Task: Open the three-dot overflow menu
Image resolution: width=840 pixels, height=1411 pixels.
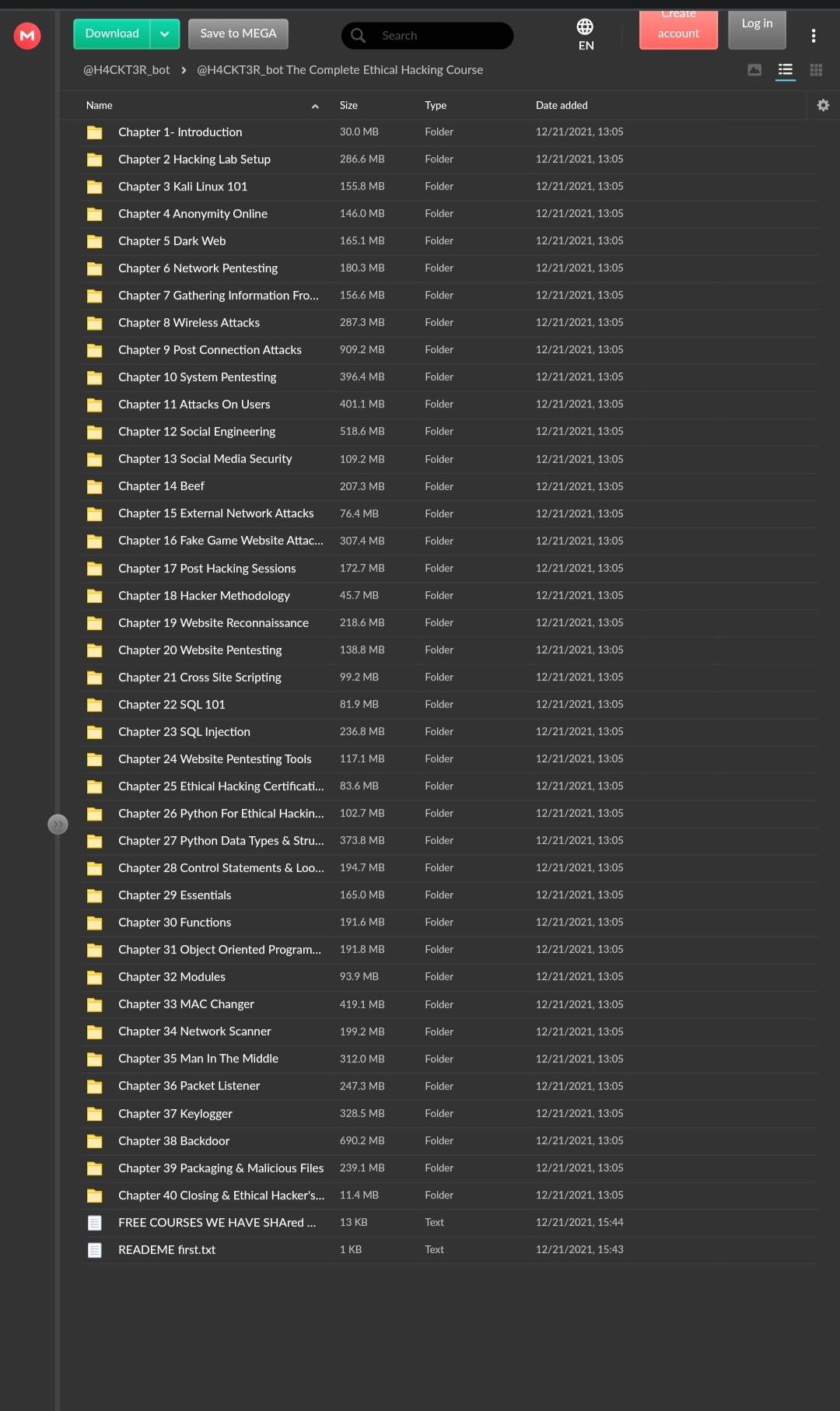Action: [813, 36]
